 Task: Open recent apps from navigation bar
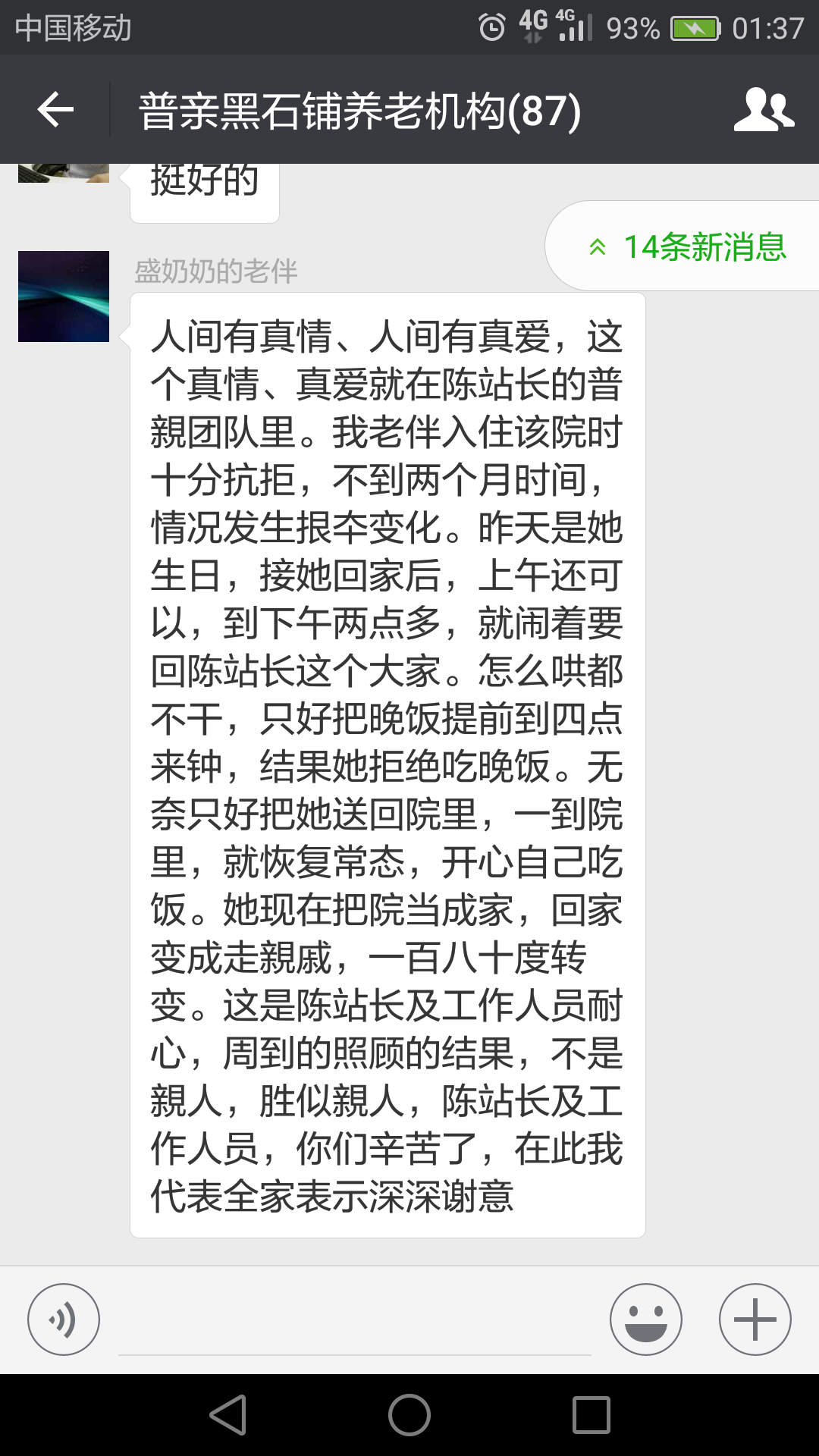pos(591,1415)
